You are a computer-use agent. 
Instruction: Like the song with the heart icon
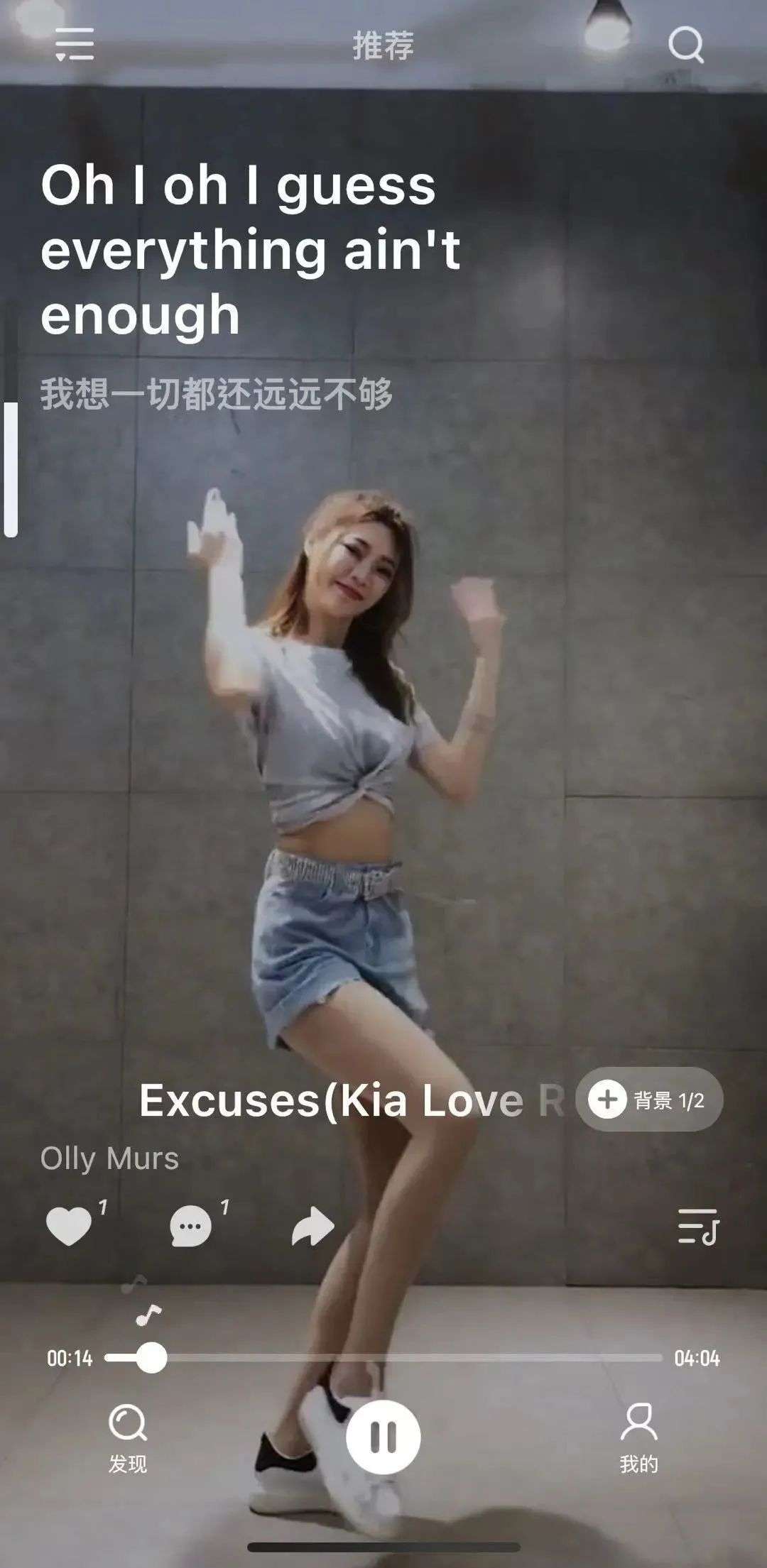(69, 1226)
